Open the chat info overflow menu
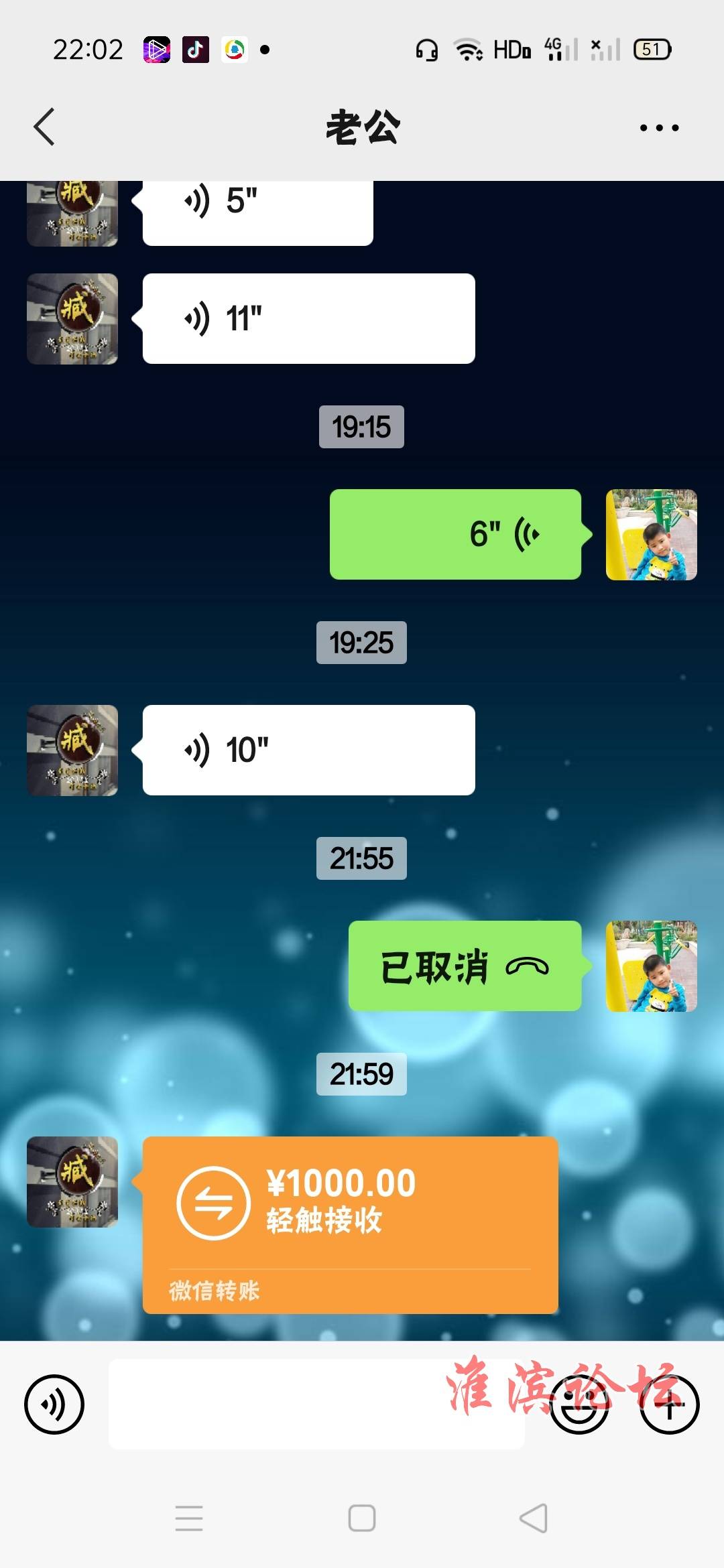Screen dimensions: 724x1568 click(x=658, y=127)
